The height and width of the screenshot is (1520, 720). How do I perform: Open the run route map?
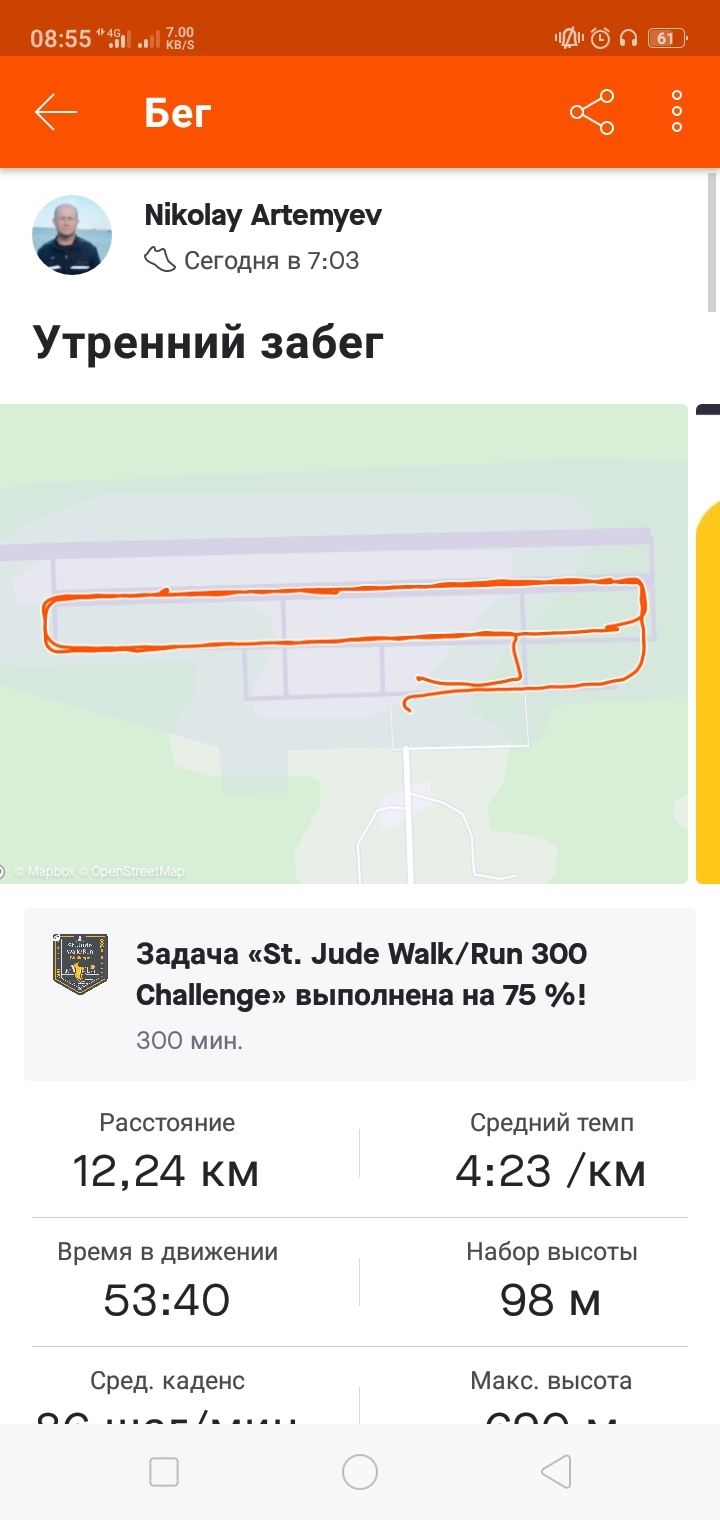point(344,643)
